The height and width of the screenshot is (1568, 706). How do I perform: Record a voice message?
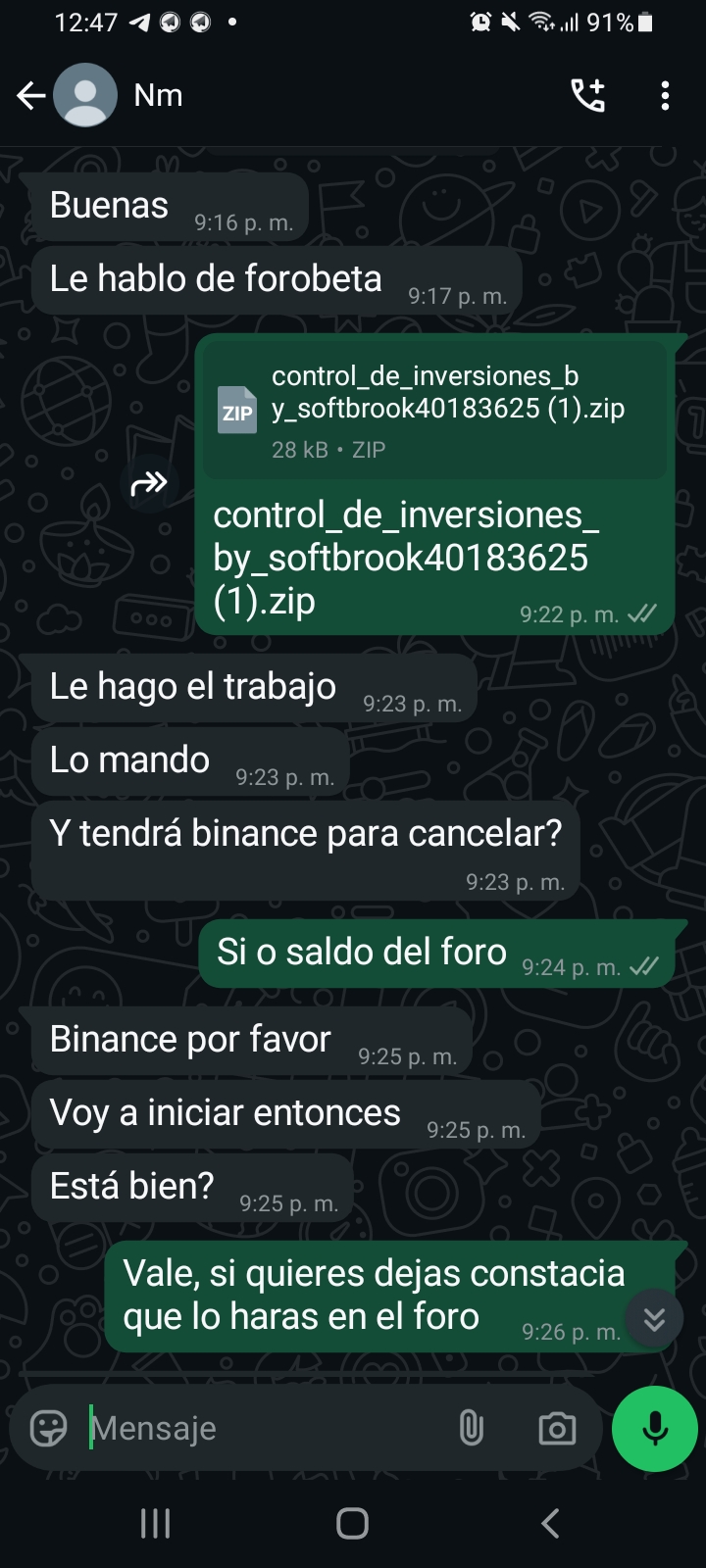pyautogui.click(x=654, y=1429)
